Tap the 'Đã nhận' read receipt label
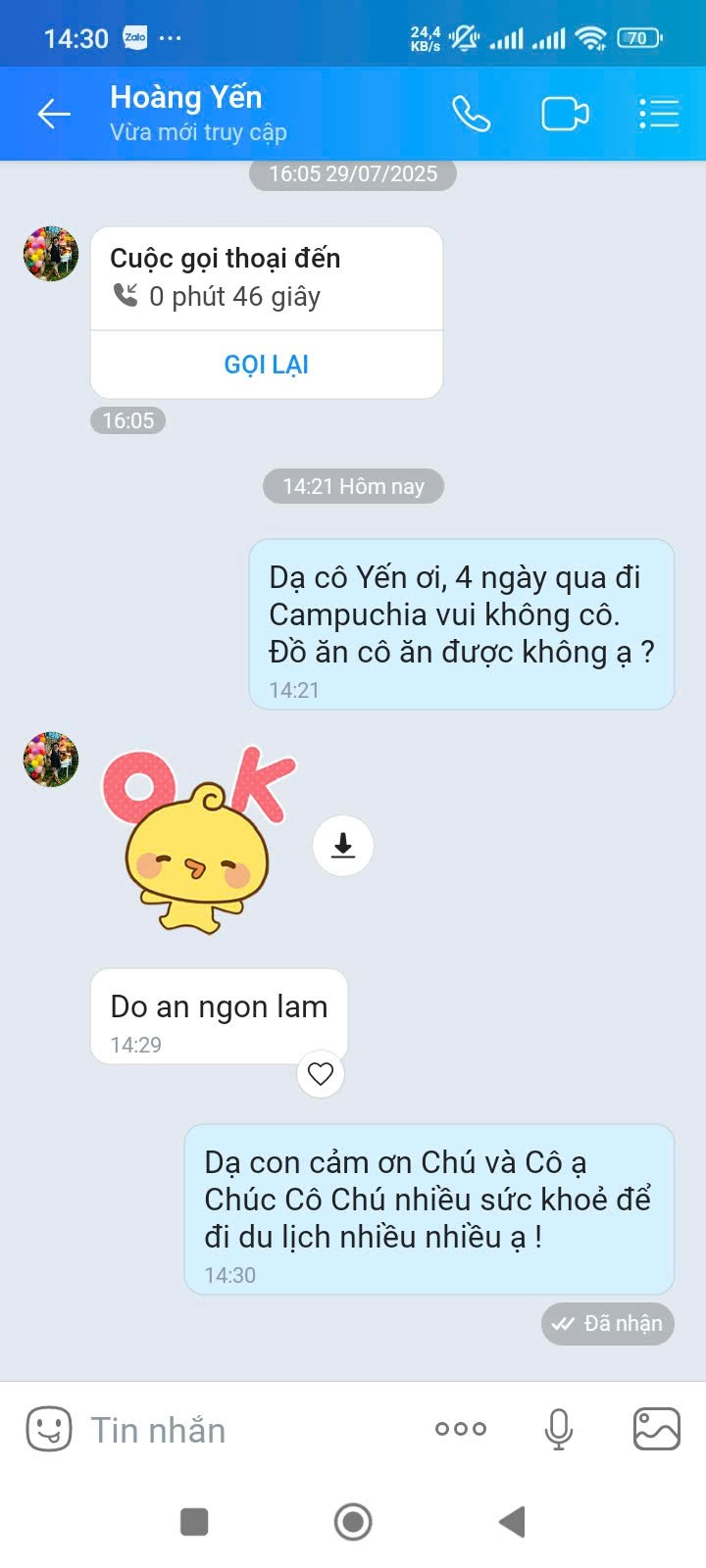 (607, 1324)
